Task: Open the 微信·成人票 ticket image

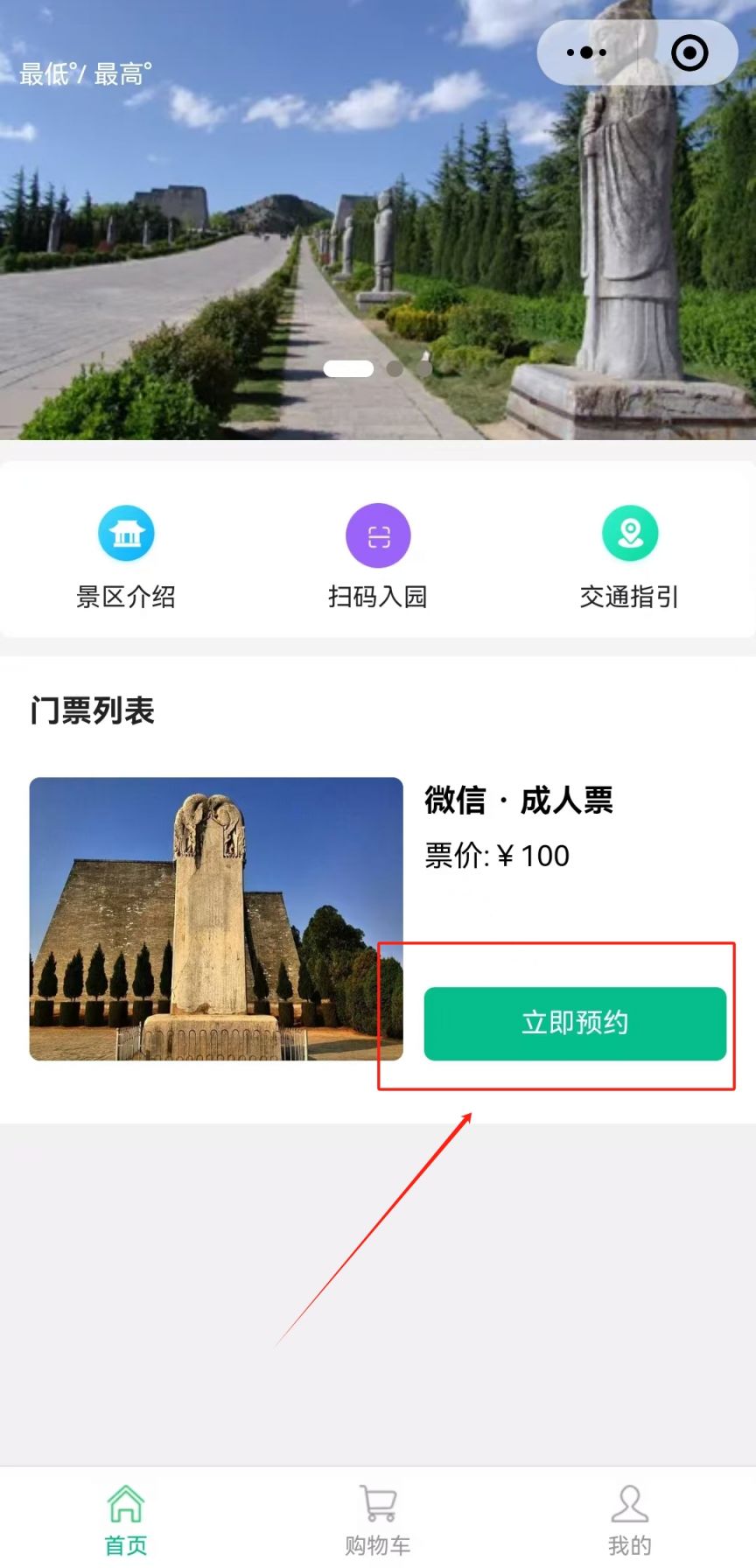Action: [216, 919]
